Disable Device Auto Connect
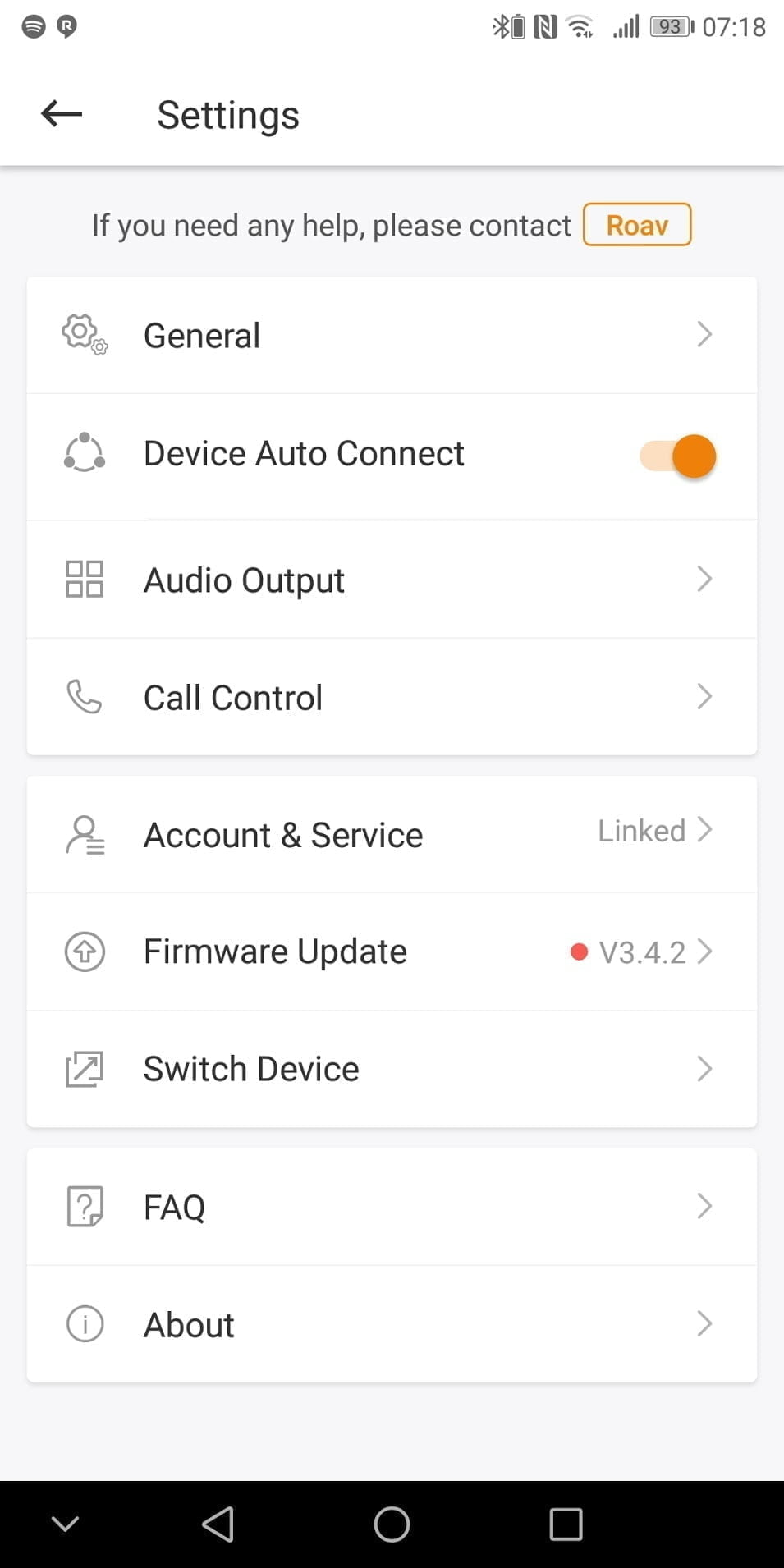 [x=678, y=456]
